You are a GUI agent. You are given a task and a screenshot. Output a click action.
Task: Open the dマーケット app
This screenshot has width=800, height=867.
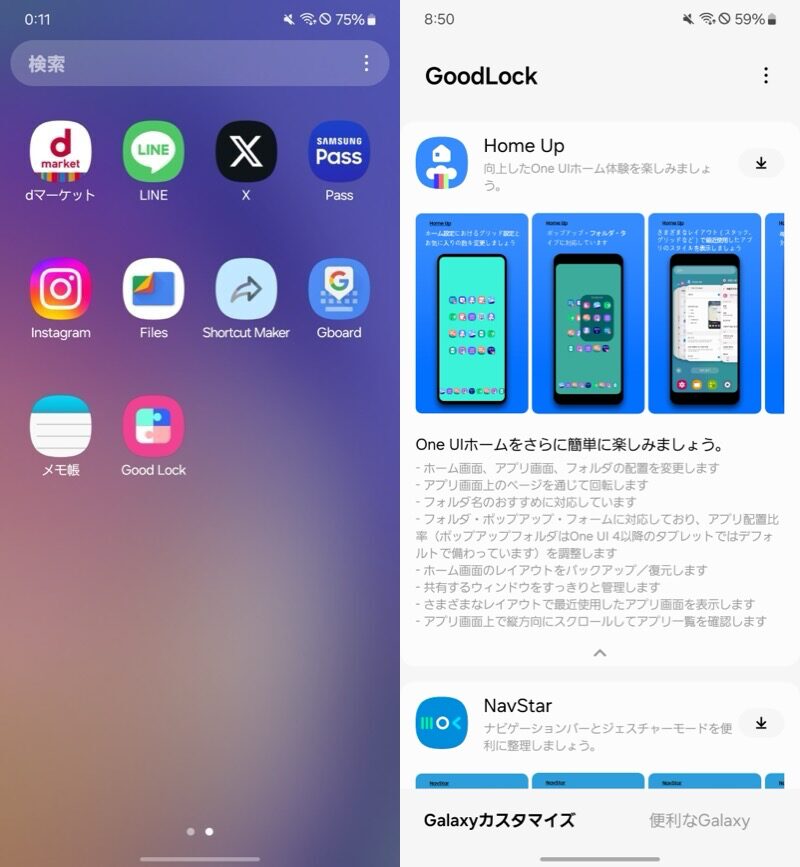(x=60, y=152)
